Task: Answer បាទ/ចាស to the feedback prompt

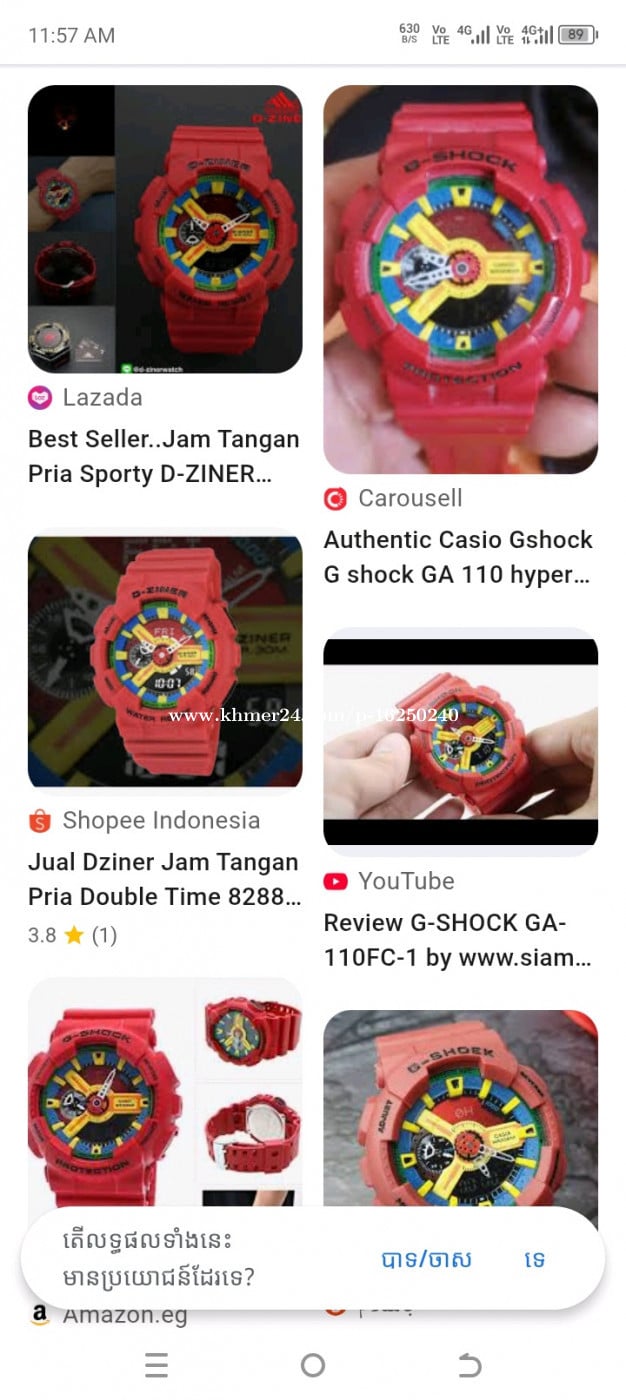Action: click(426, 1259)
